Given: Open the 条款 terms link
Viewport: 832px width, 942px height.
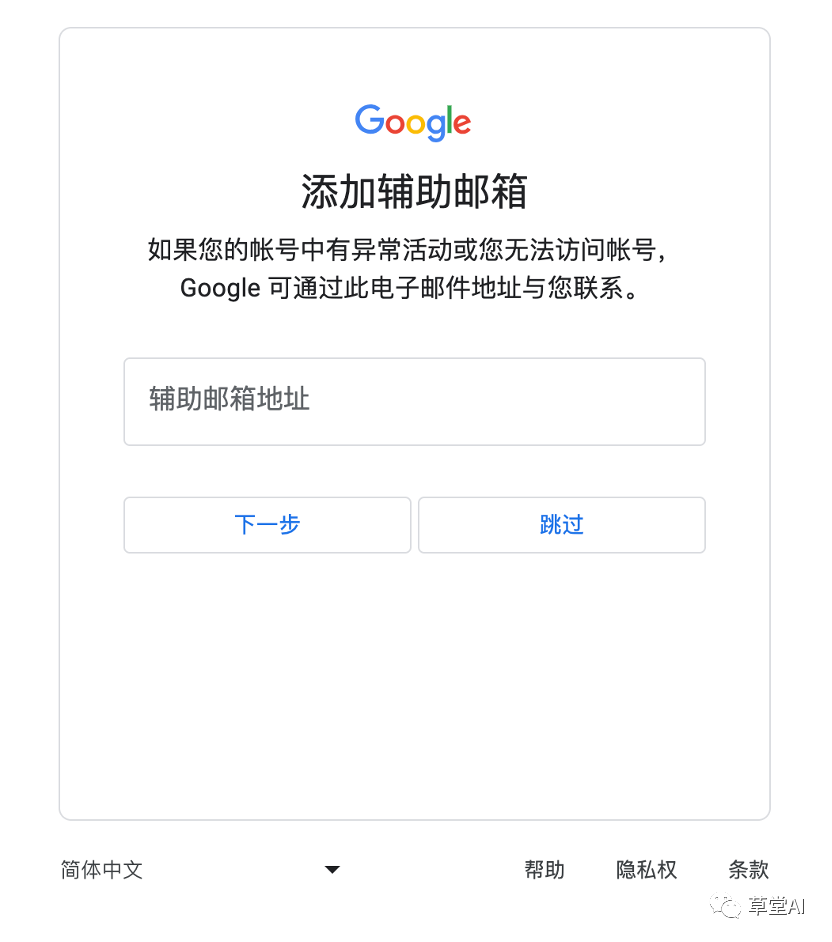Looking at the screenshot, I should coord(748,870).
